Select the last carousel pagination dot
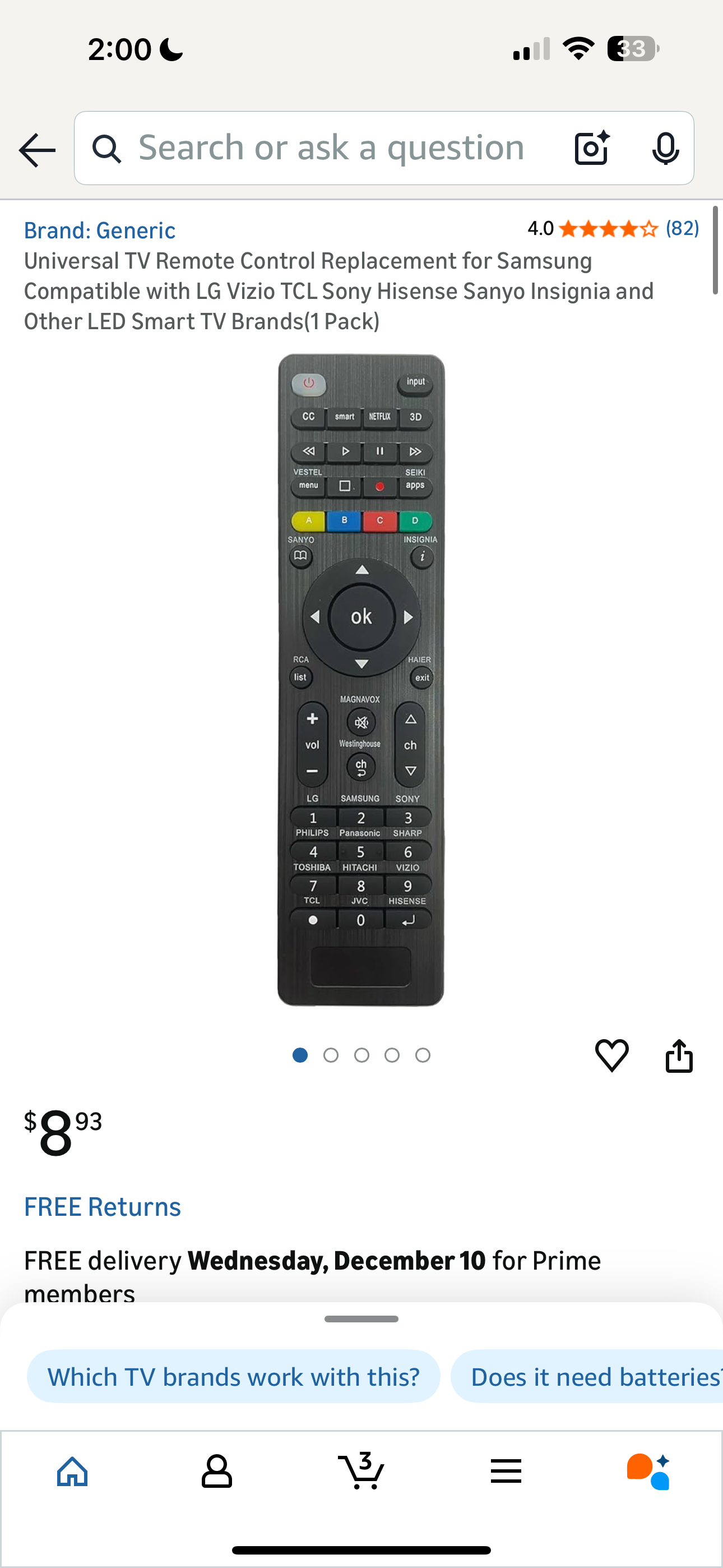723x1568 pixels. [423, 1055]
